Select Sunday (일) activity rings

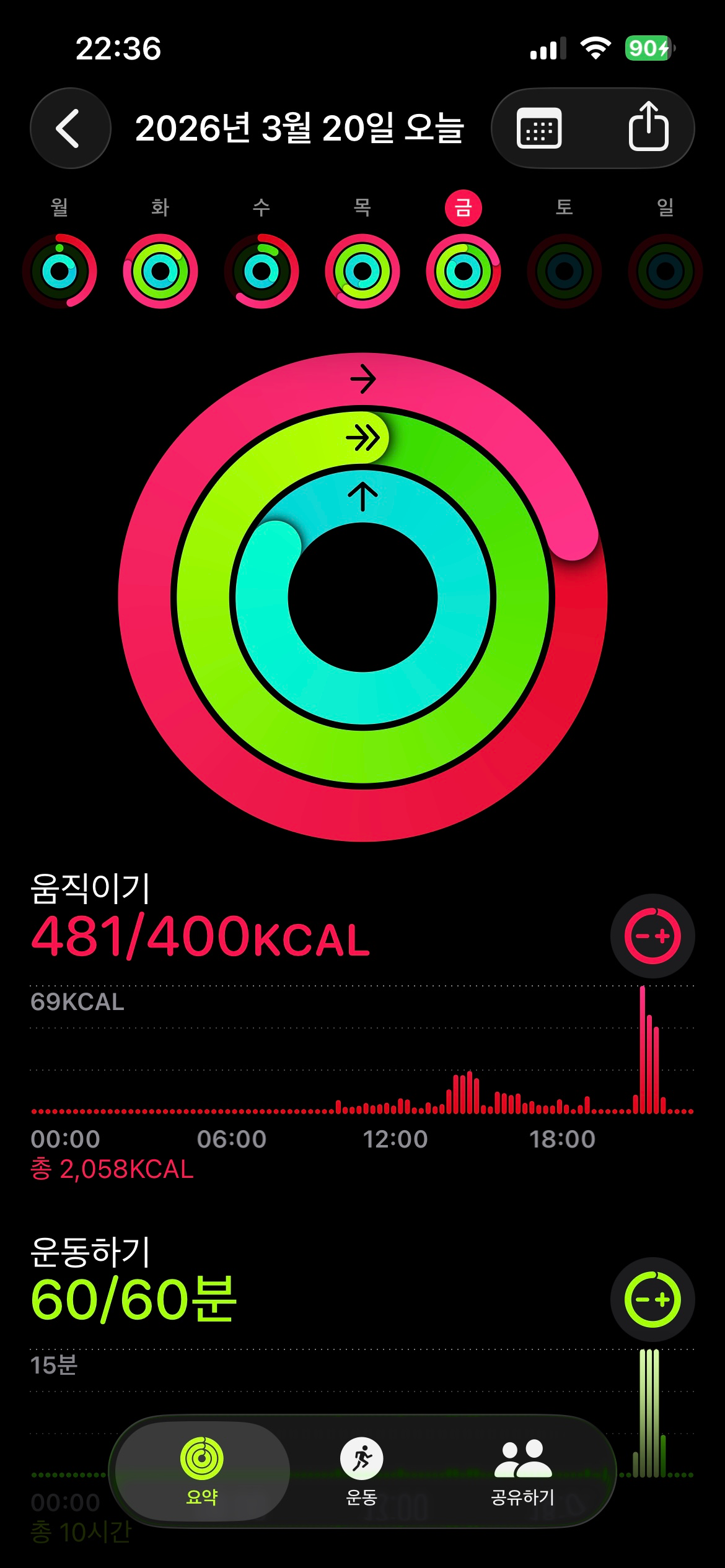[666, 271]
